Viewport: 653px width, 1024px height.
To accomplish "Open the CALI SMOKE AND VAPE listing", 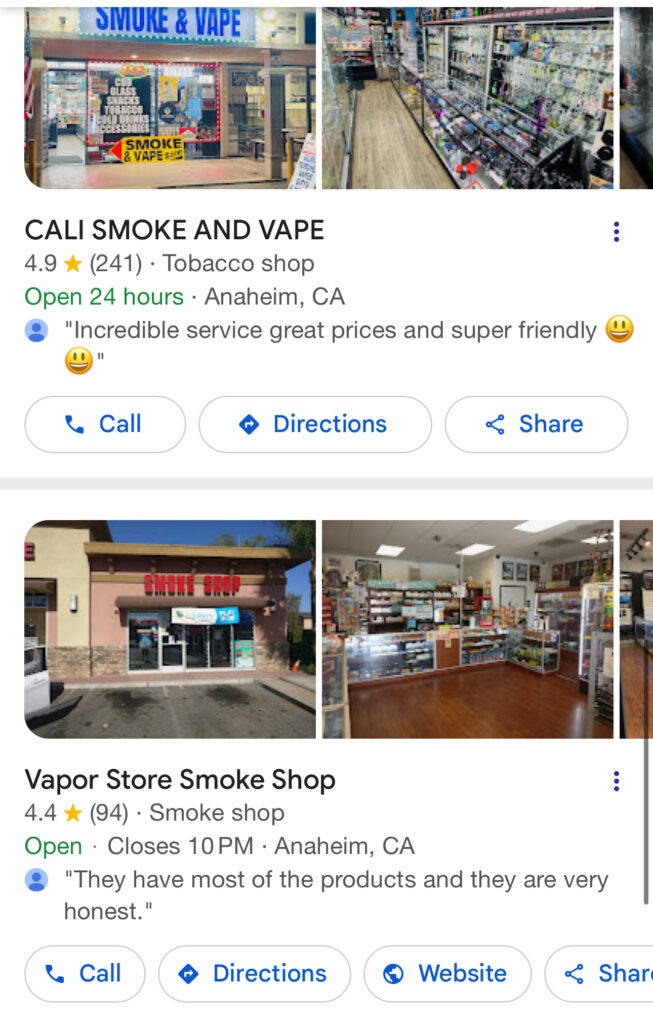I will pos(174,230).
